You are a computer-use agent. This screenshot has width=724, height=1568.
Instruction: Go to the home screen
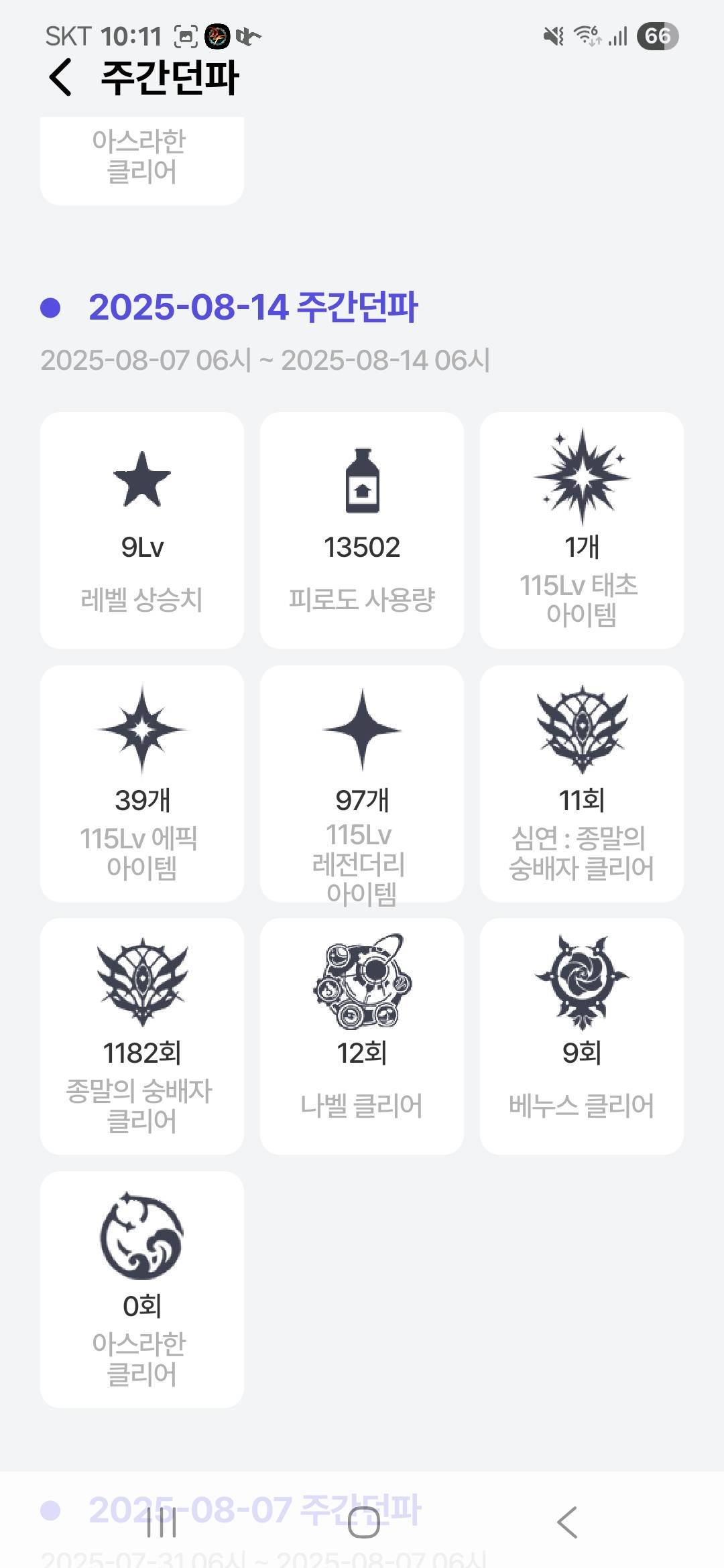[x=363, y=1522]
